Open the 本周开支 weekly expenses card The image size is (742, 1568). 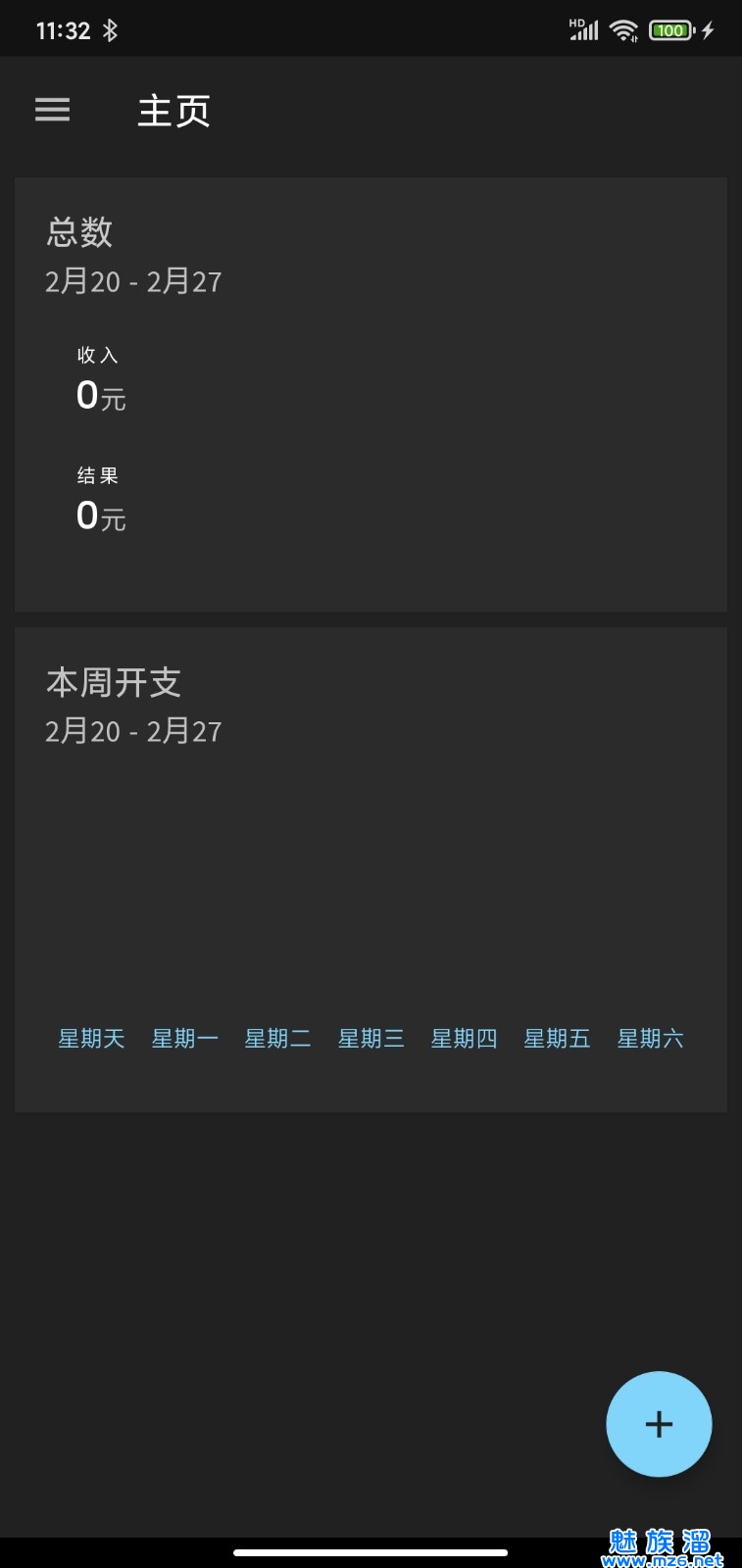coord(371,868)
